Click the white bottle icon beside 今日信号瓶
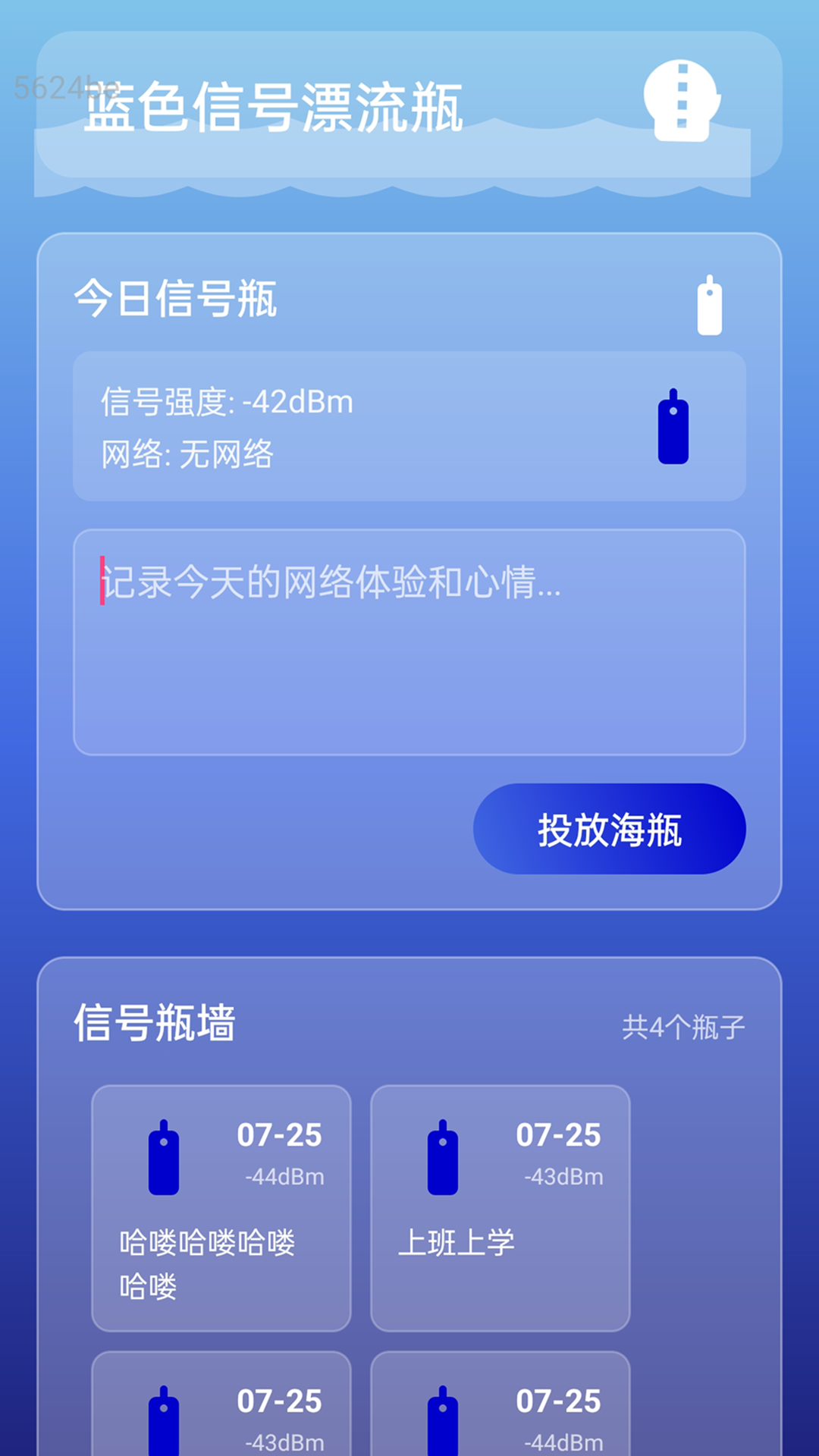819x1456 pixels. point(708,304)
